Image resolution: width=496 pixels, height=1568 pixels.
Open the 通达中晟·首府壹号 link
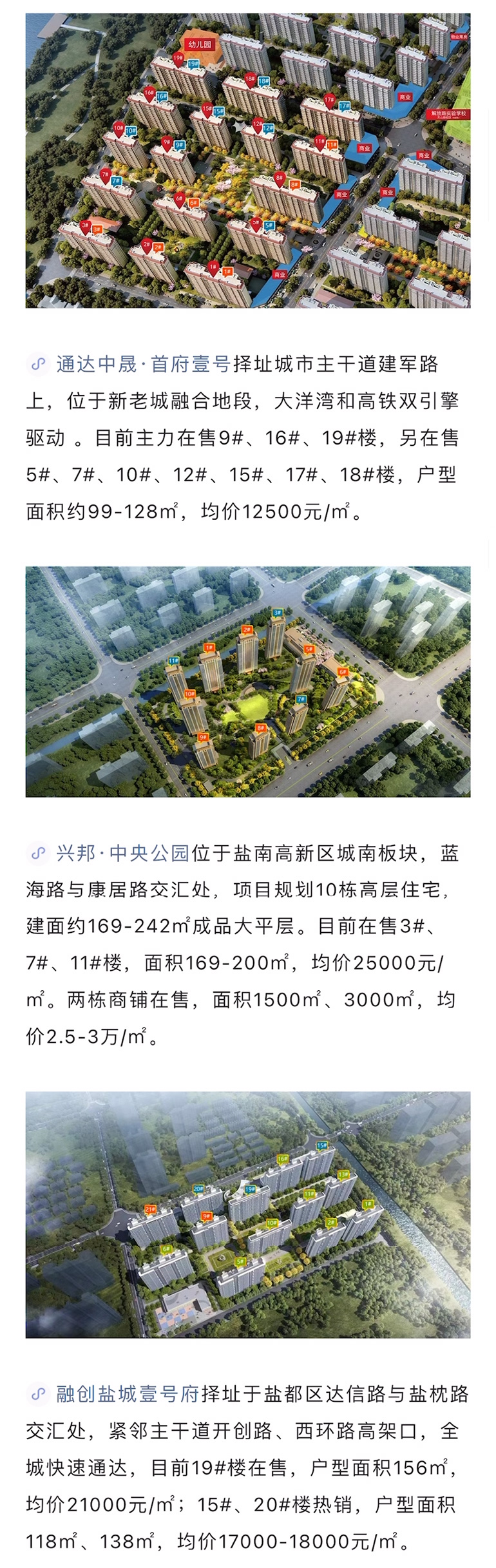pyautogui.click(x=142, y=365)
